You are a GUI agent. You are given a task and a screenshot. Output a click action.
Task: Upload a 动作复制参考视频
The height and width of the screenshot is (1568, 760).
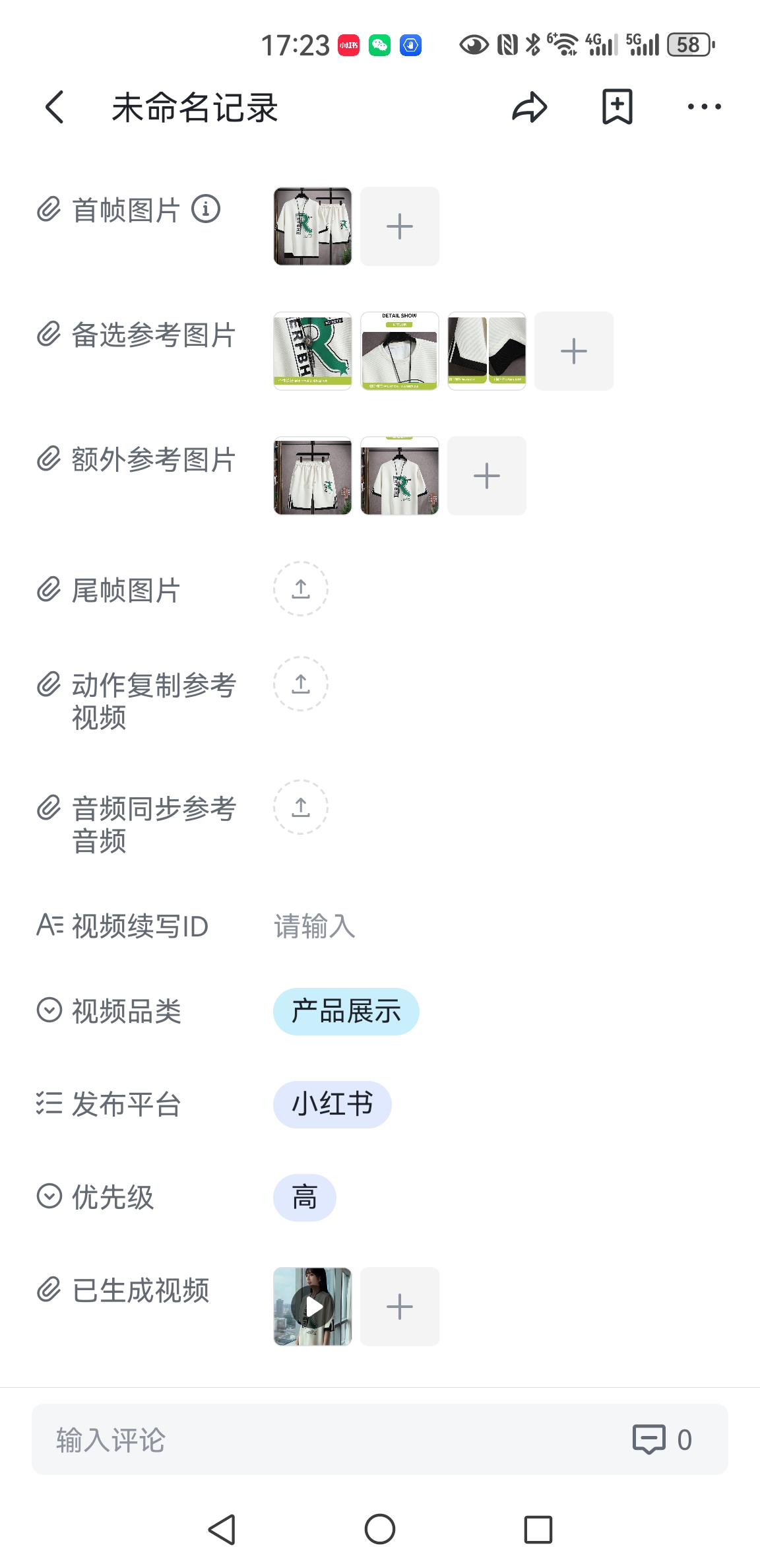point(301,684)
